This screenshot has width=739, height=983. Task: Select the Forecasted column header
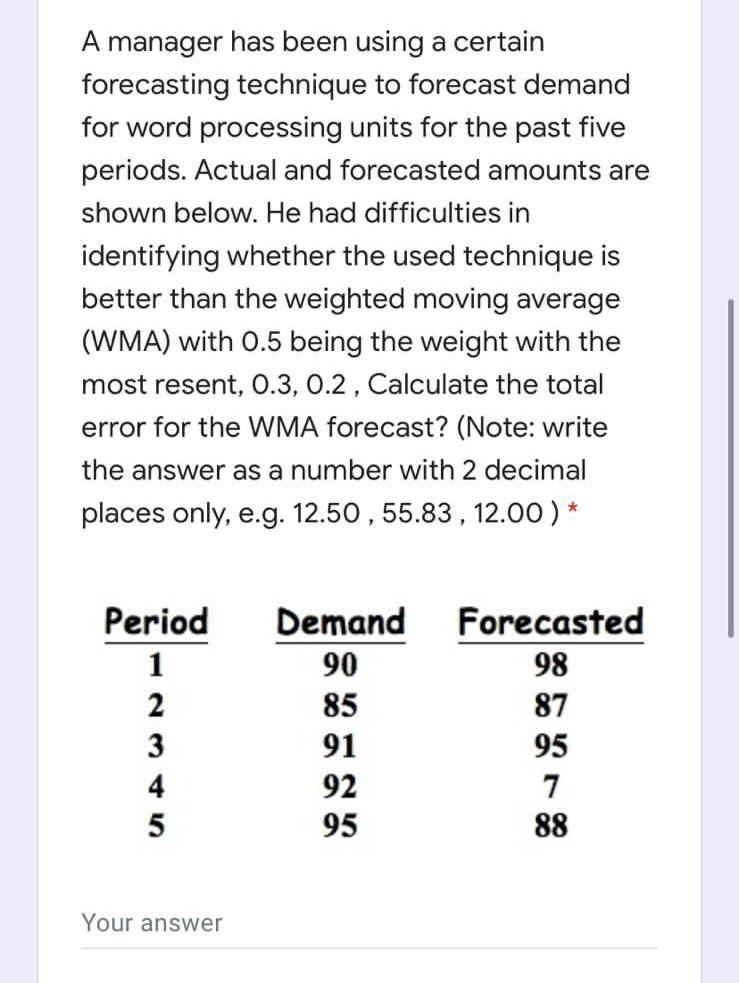click(x=551, y=622)
